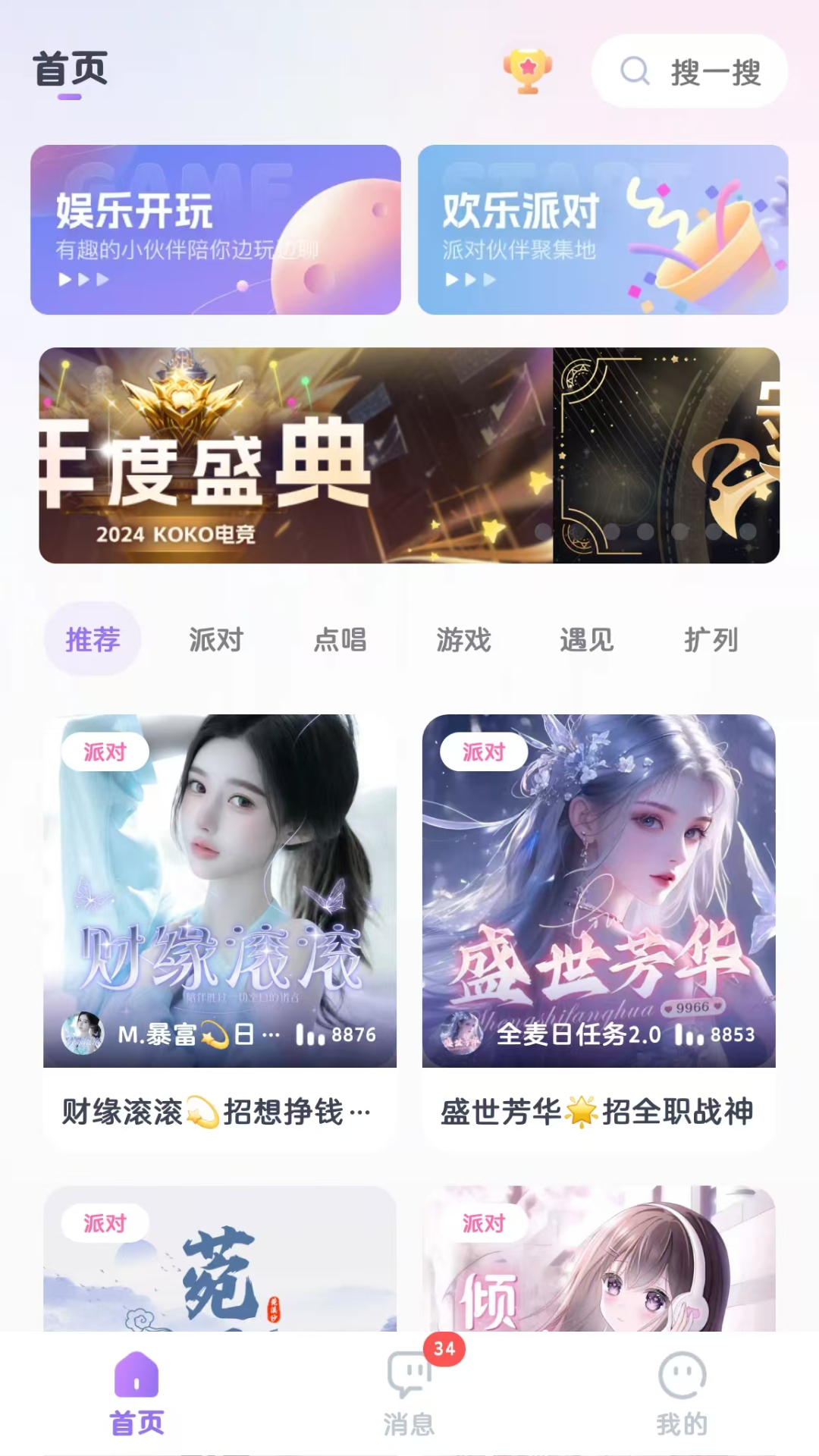Switch to the 游戏 tab
This screenshot has height=1456, width=819.
pyautogui.click(x=463, y=639)
